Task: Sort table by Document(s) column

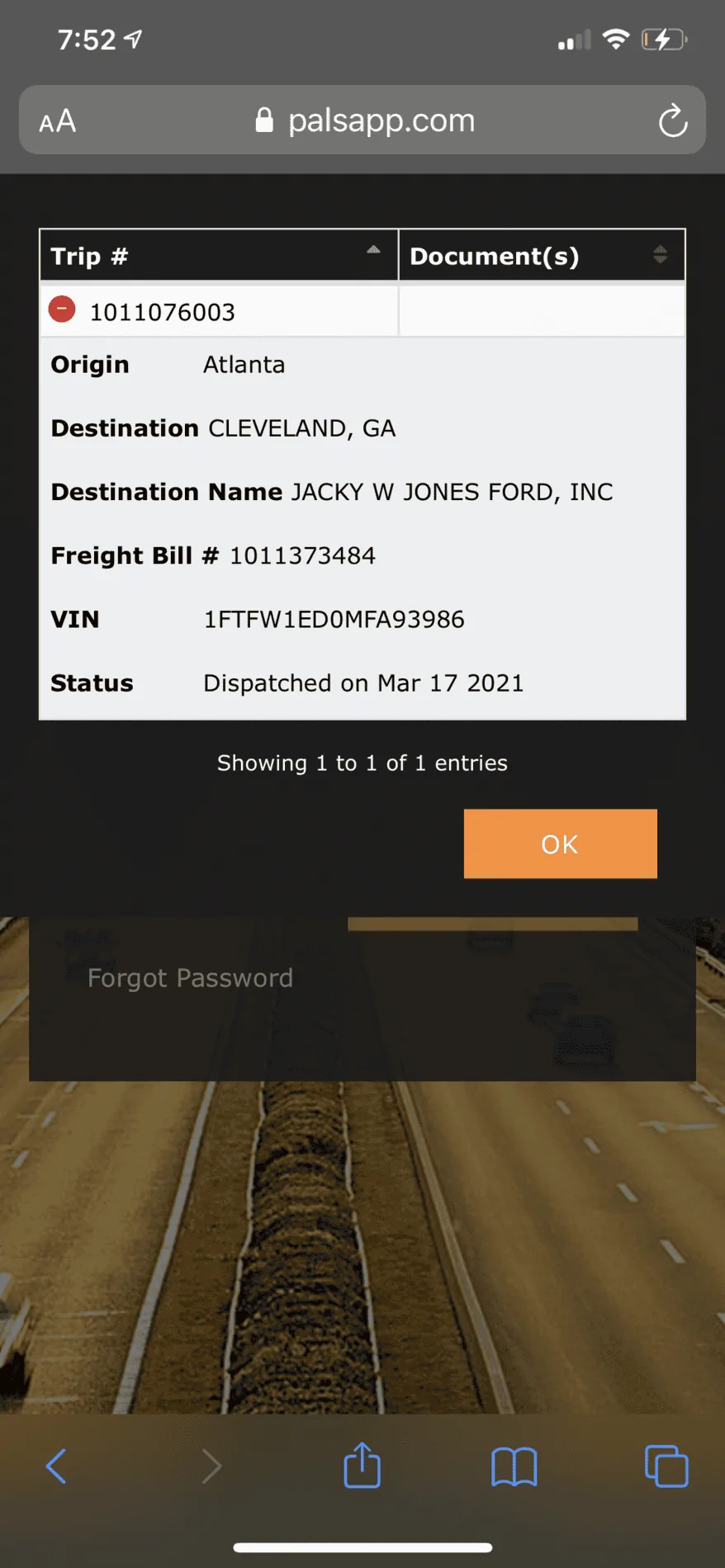Action: (541, 256)
